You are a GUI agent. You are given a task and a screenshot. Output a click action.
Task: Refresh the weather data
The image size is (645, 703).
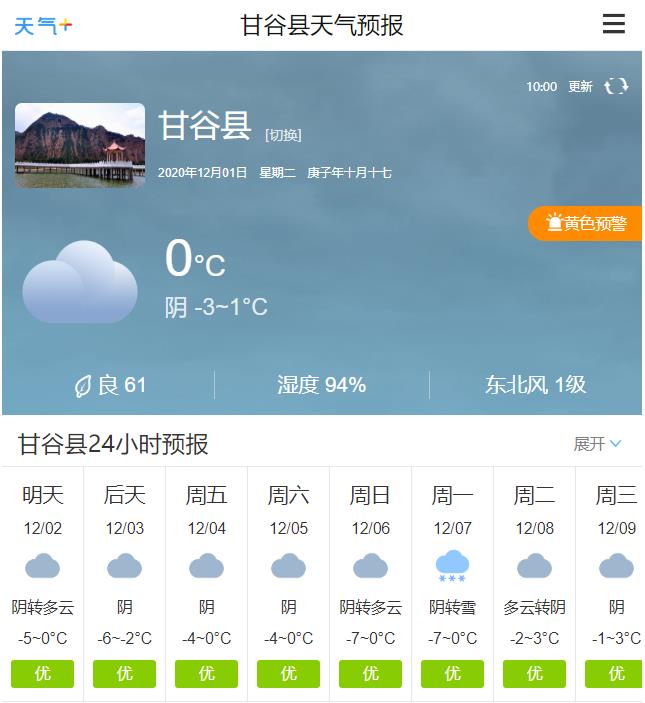point(616,87)
